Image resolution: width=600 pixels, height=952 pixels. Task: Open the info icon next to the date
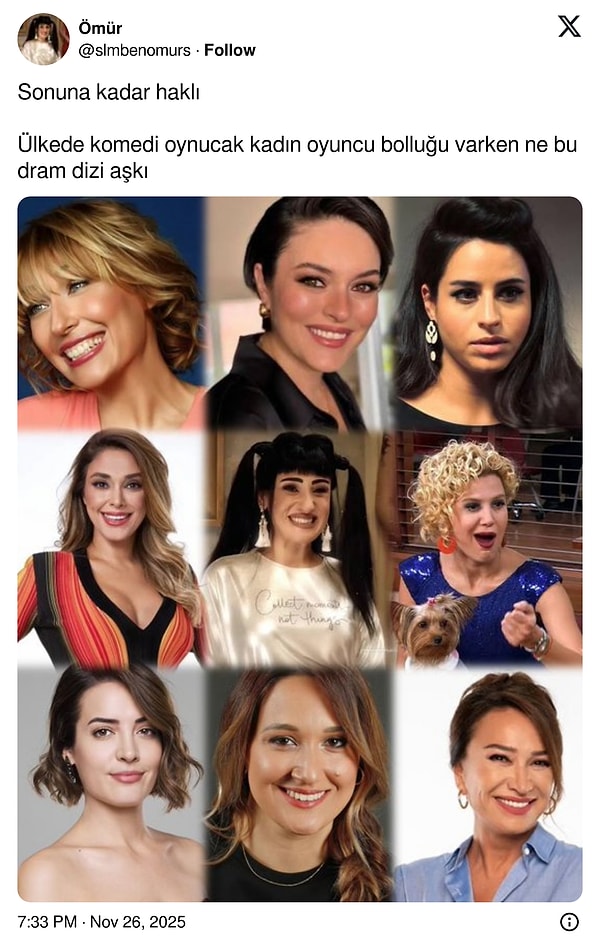point(569,922)
